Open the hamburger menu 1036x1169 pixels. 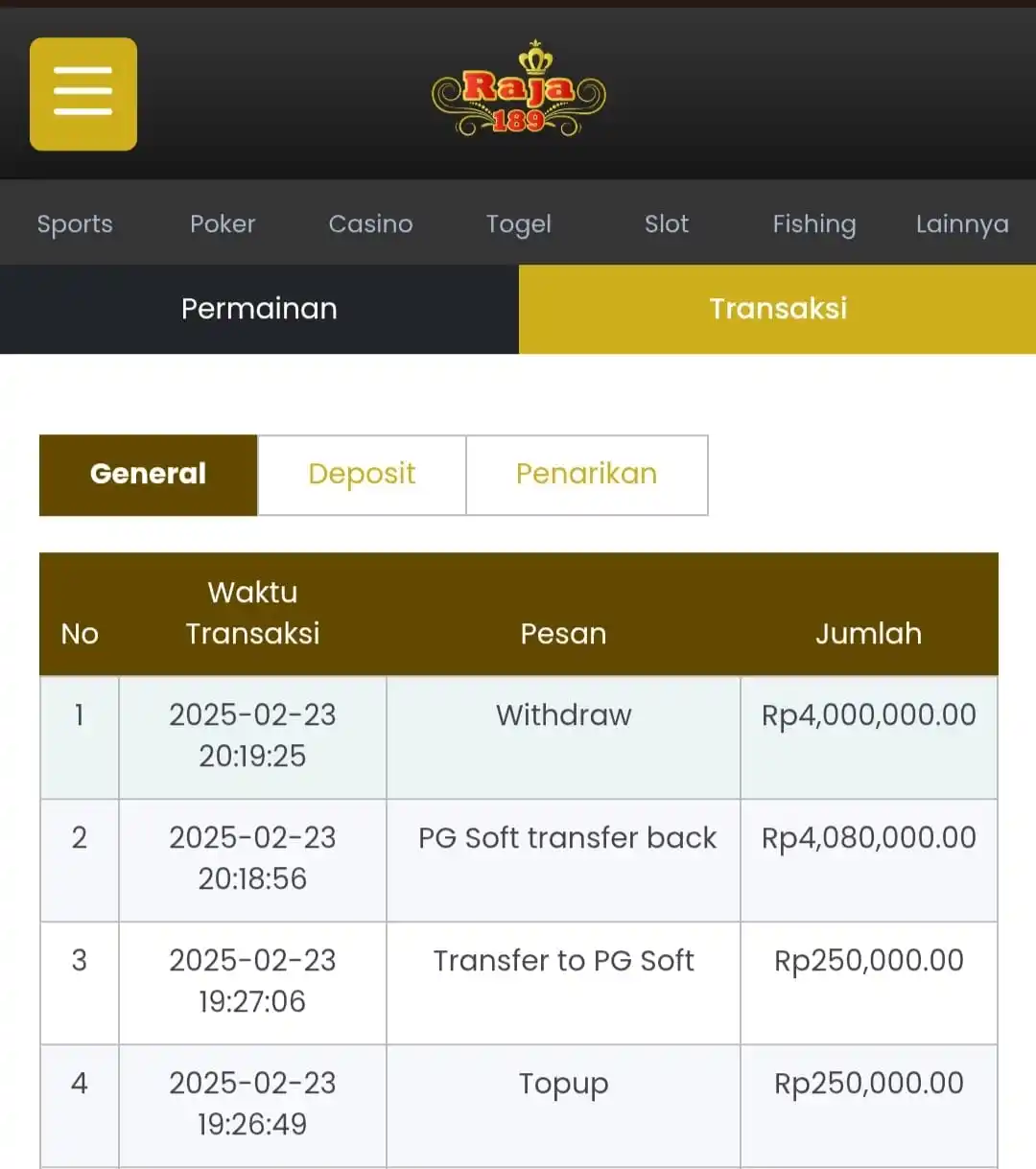pyautogui.click(x=83, y=94)
